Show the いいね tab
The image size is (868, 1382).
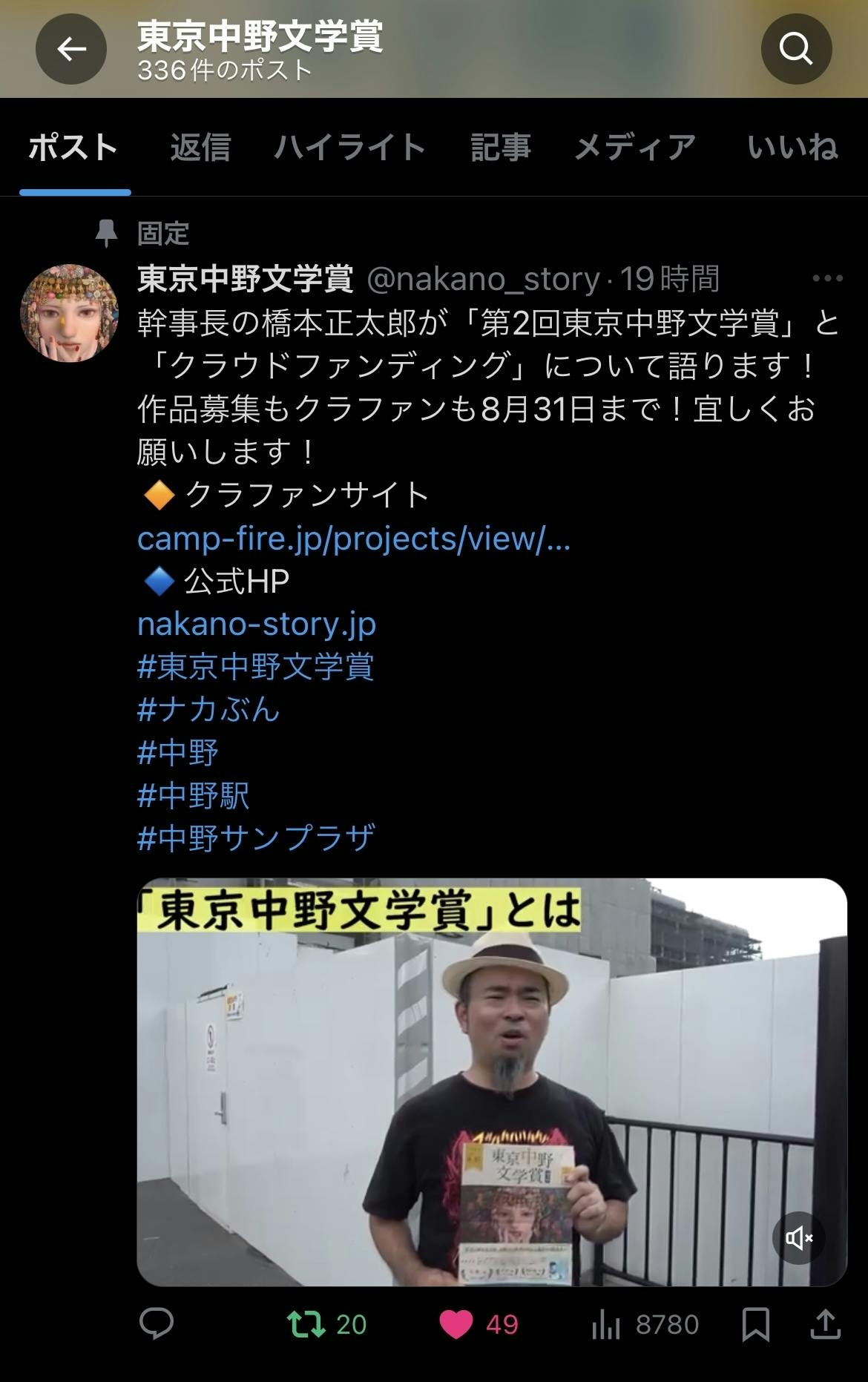792,147
